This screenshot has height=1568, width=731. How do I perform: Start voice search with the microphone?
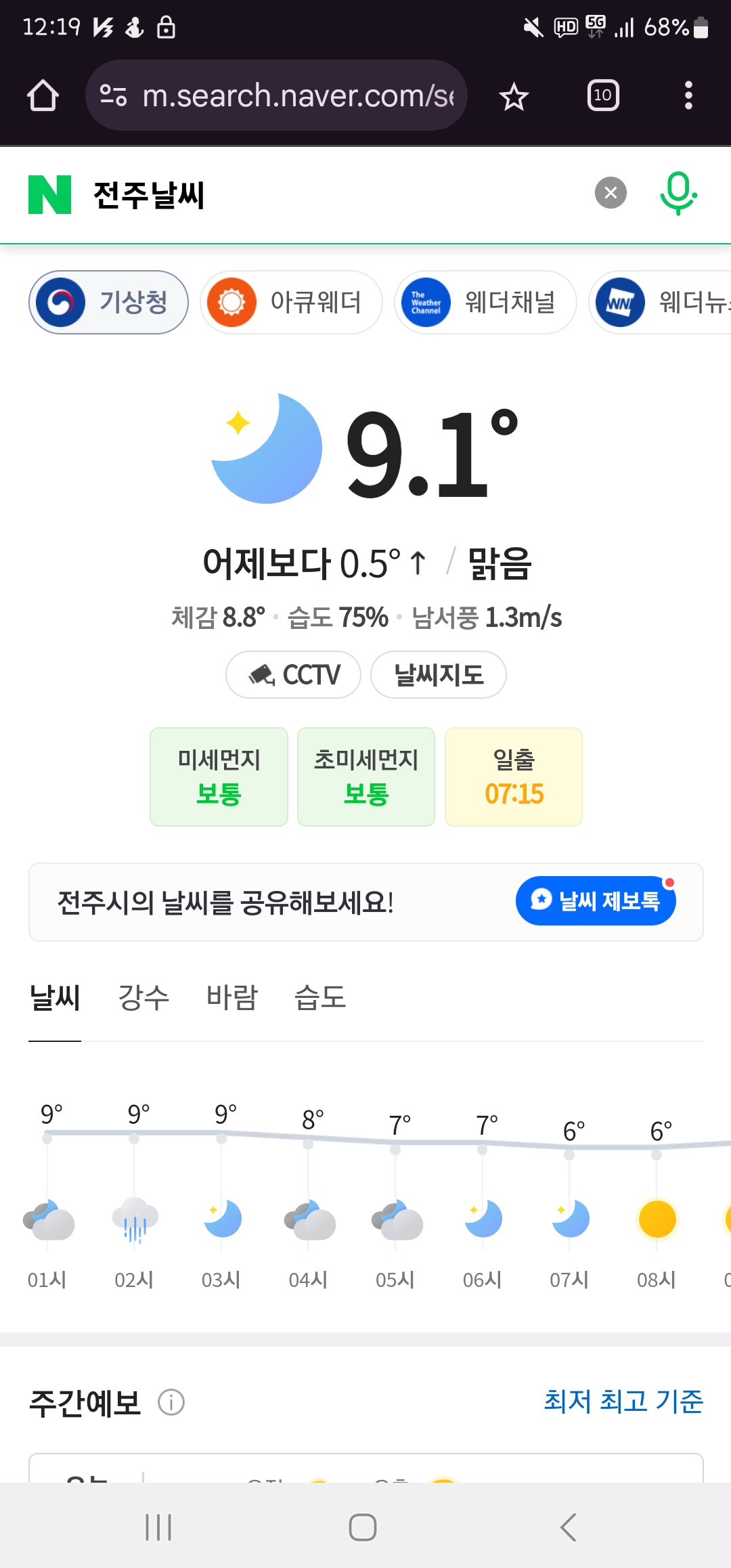(x=678, y=194)
